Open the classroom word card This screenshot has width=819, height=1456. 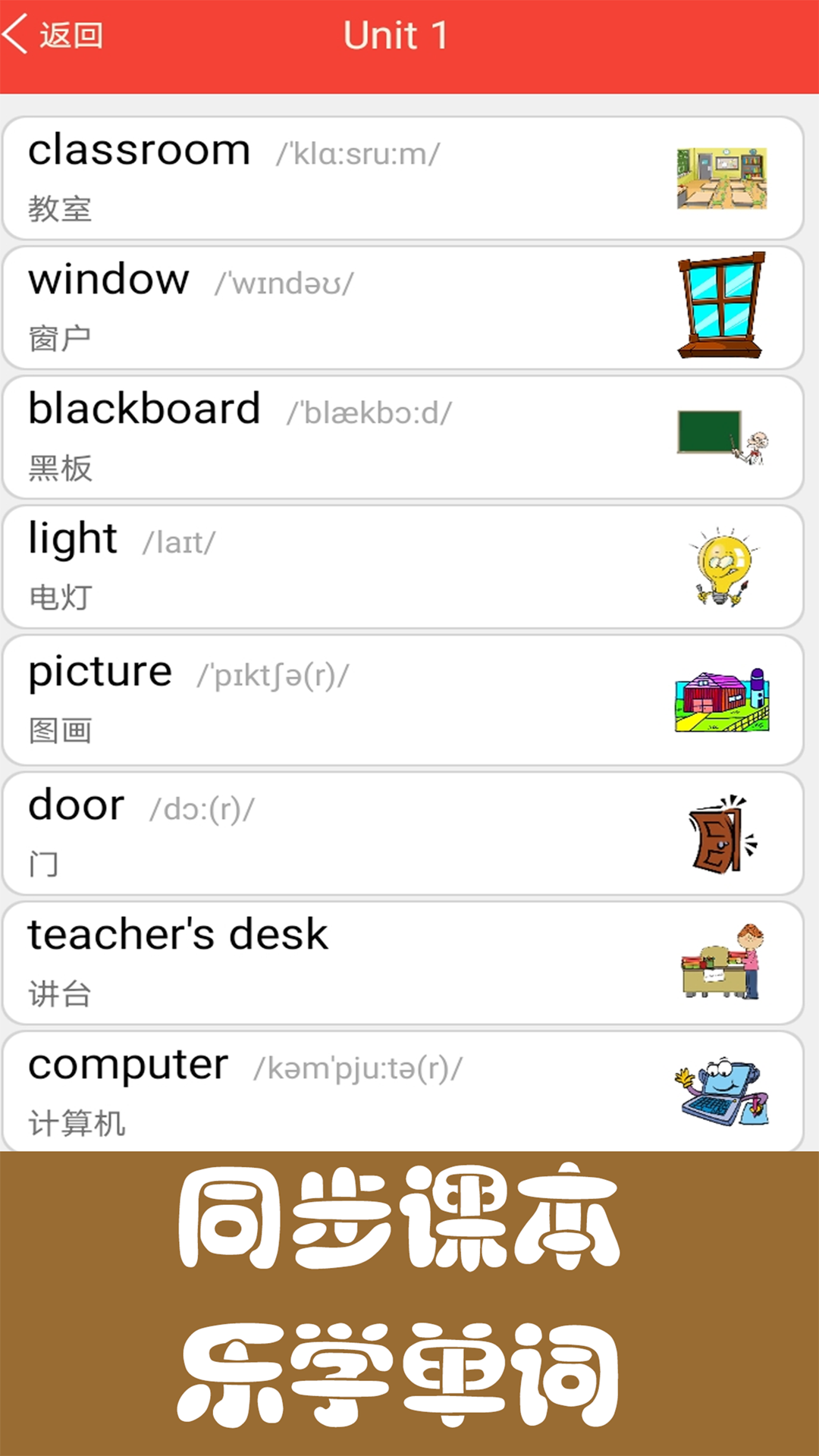402,178
